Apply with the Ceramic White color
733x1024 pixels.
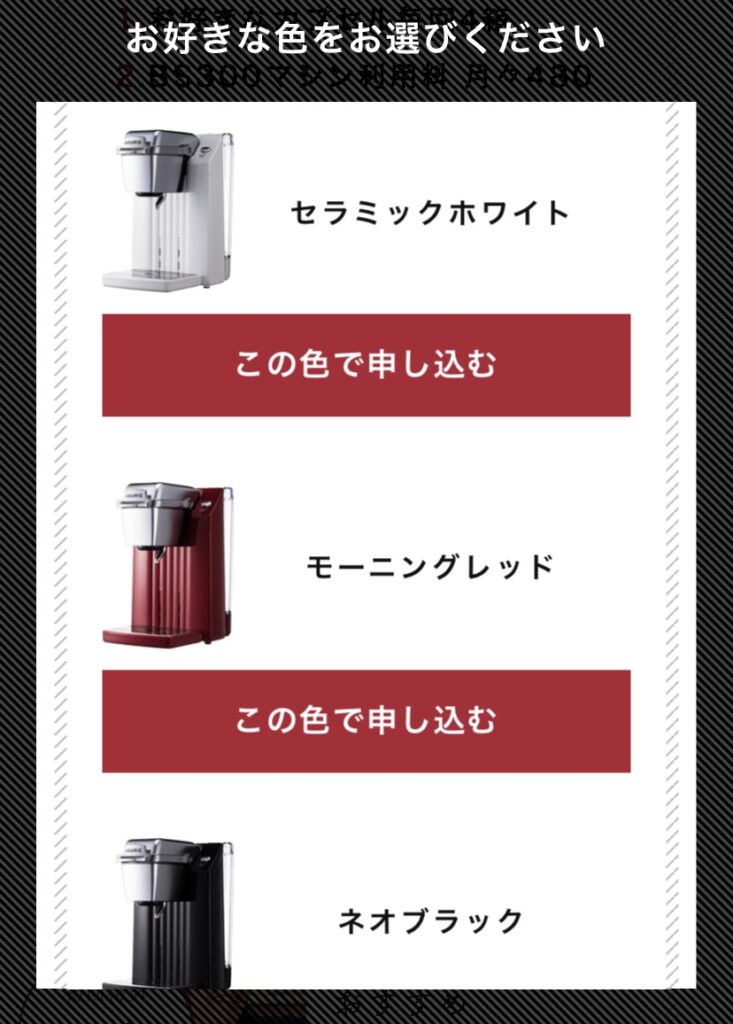point(366,365)
